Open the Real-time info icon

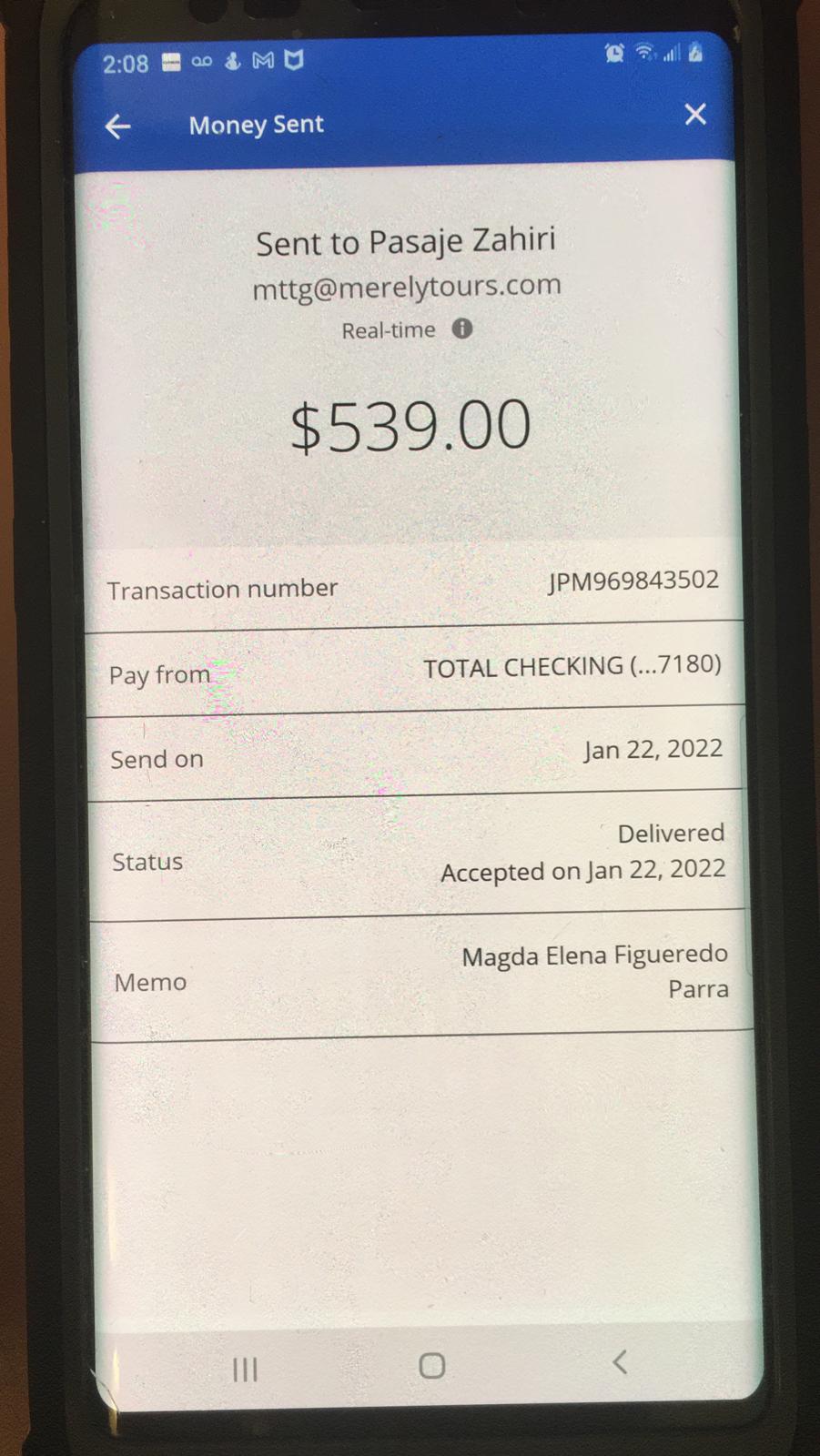pyautogui.click(x=462, y=329)
